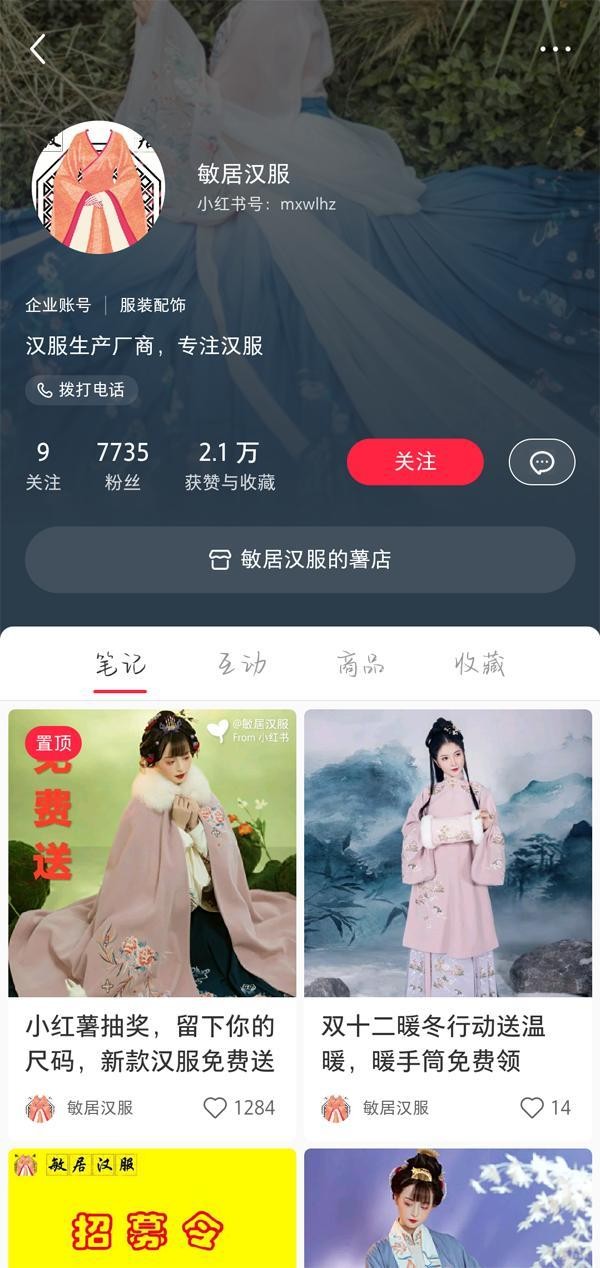The width and height of the screenshot is (600, 1268).
Task: Open 敏居汉服的薯店 shop
Action: (x=300, y=560)
